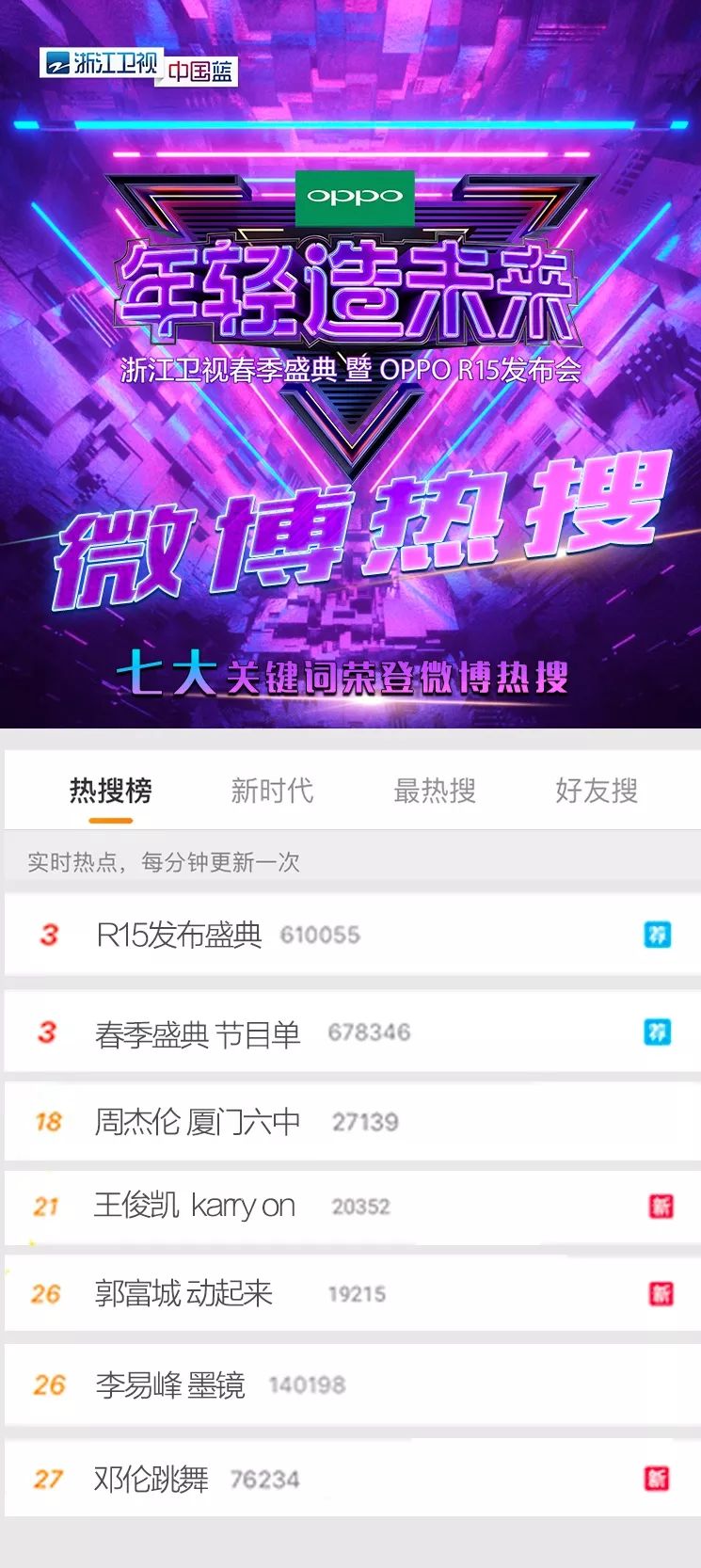Click the OPPO logo on the poster

[x=353, y=198]
